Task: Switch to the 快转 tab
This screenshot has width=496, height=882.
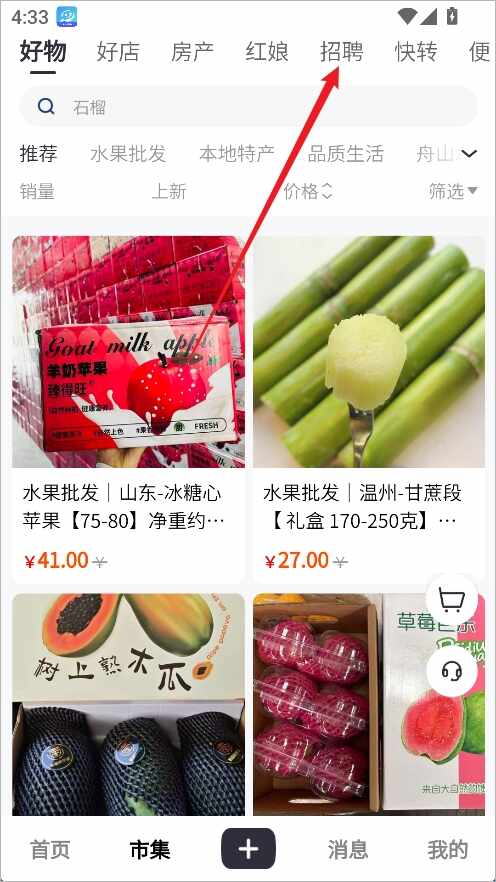Action: (x=416, y=52)
